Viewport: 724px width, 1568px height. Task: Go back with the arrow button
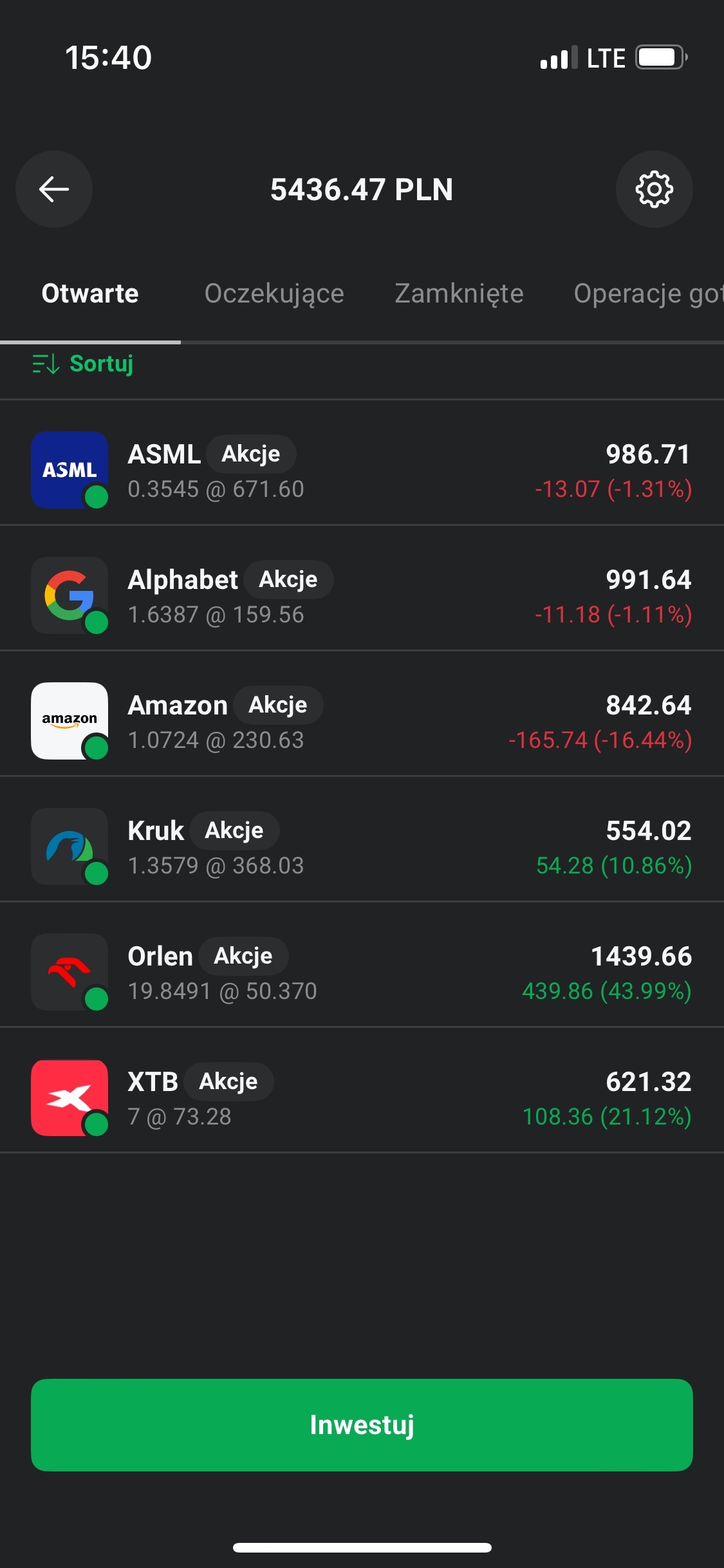pyautogui.click(x=54, y=189)
